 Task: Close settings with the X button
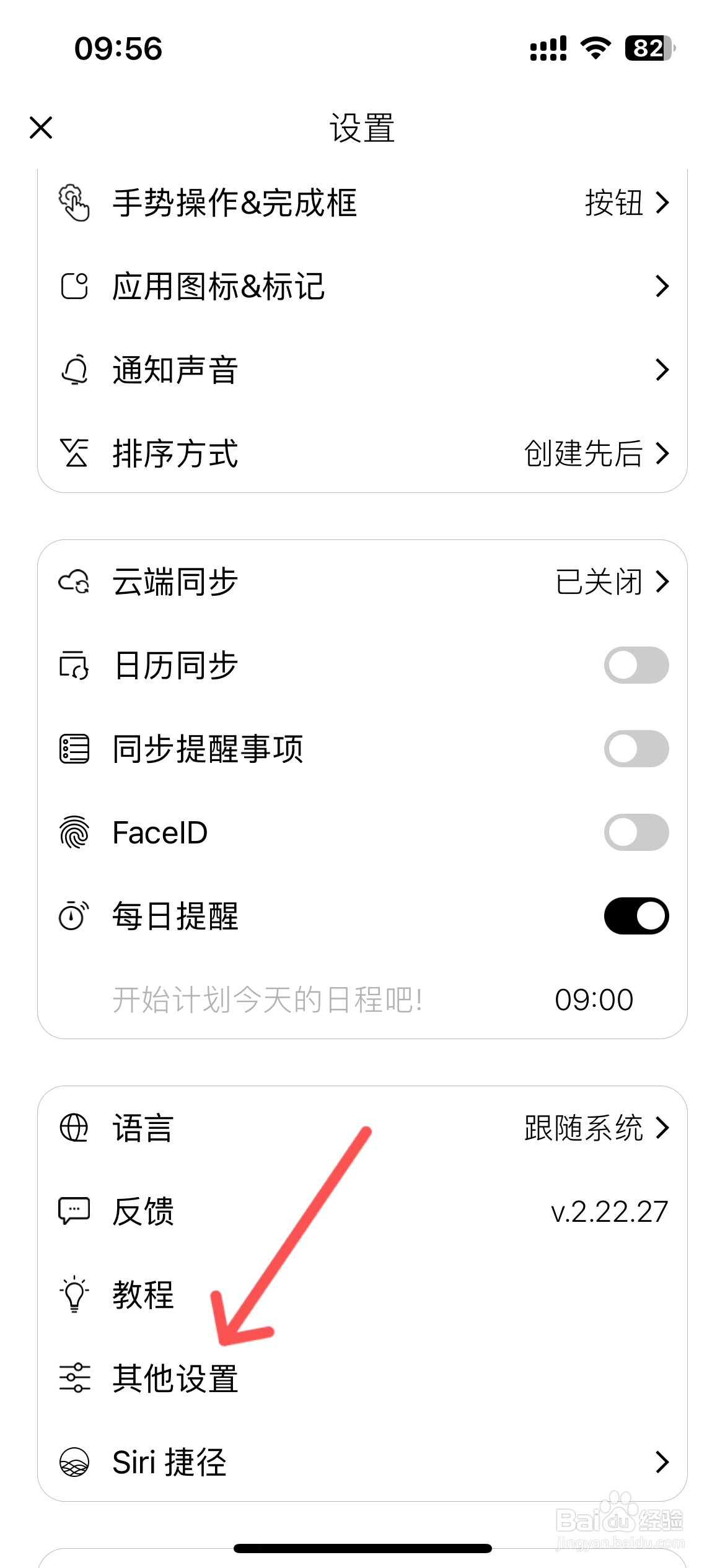tap(40, 128)
